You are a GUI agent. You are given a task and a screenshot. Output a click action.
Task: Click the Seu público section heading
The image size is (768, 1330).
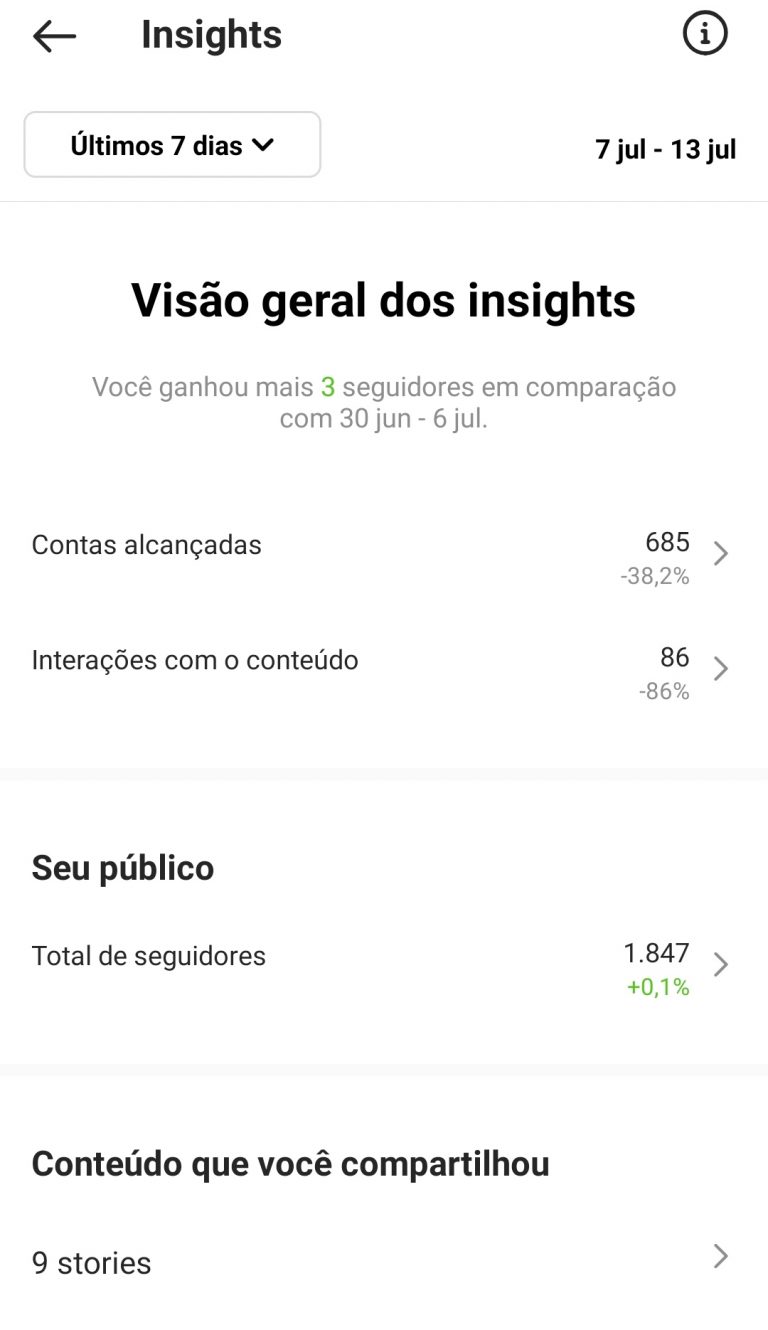(122, 867)
